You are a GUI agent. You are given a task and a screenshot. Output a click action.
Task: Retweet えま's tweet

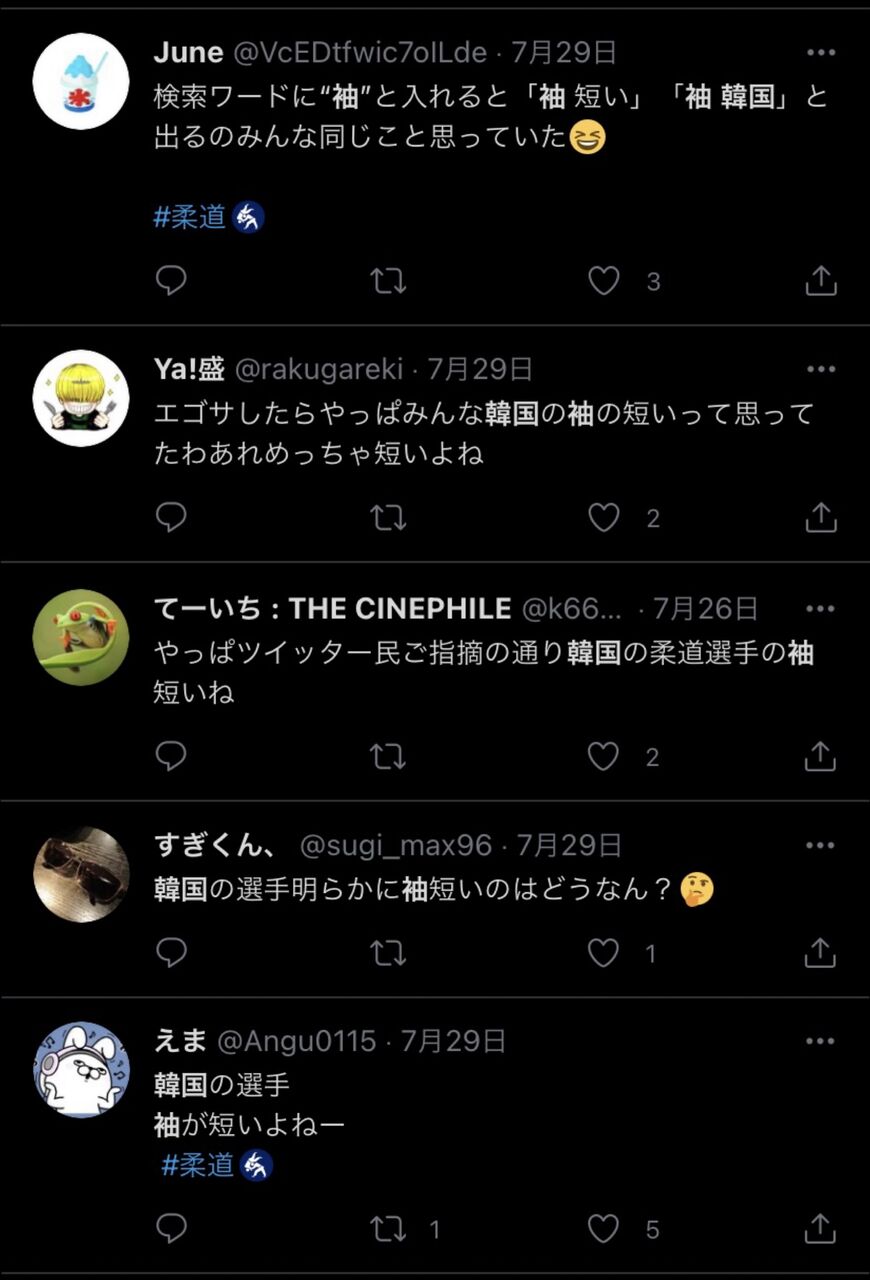pos(388,1229)
